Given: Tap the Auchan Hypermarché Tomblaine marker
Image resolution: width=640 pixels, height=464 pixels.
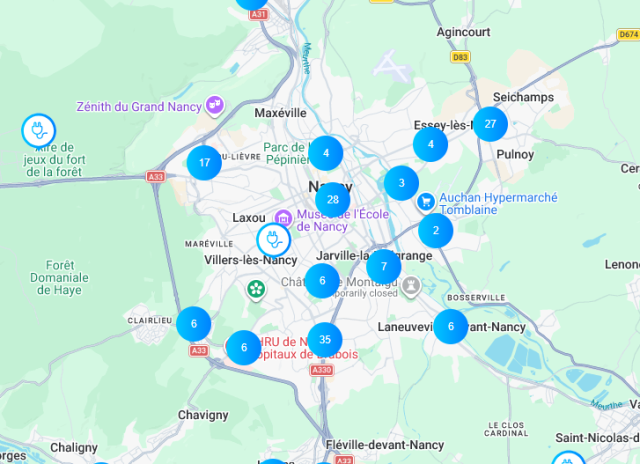Looking at the screenshot, I should click(427, 201).
